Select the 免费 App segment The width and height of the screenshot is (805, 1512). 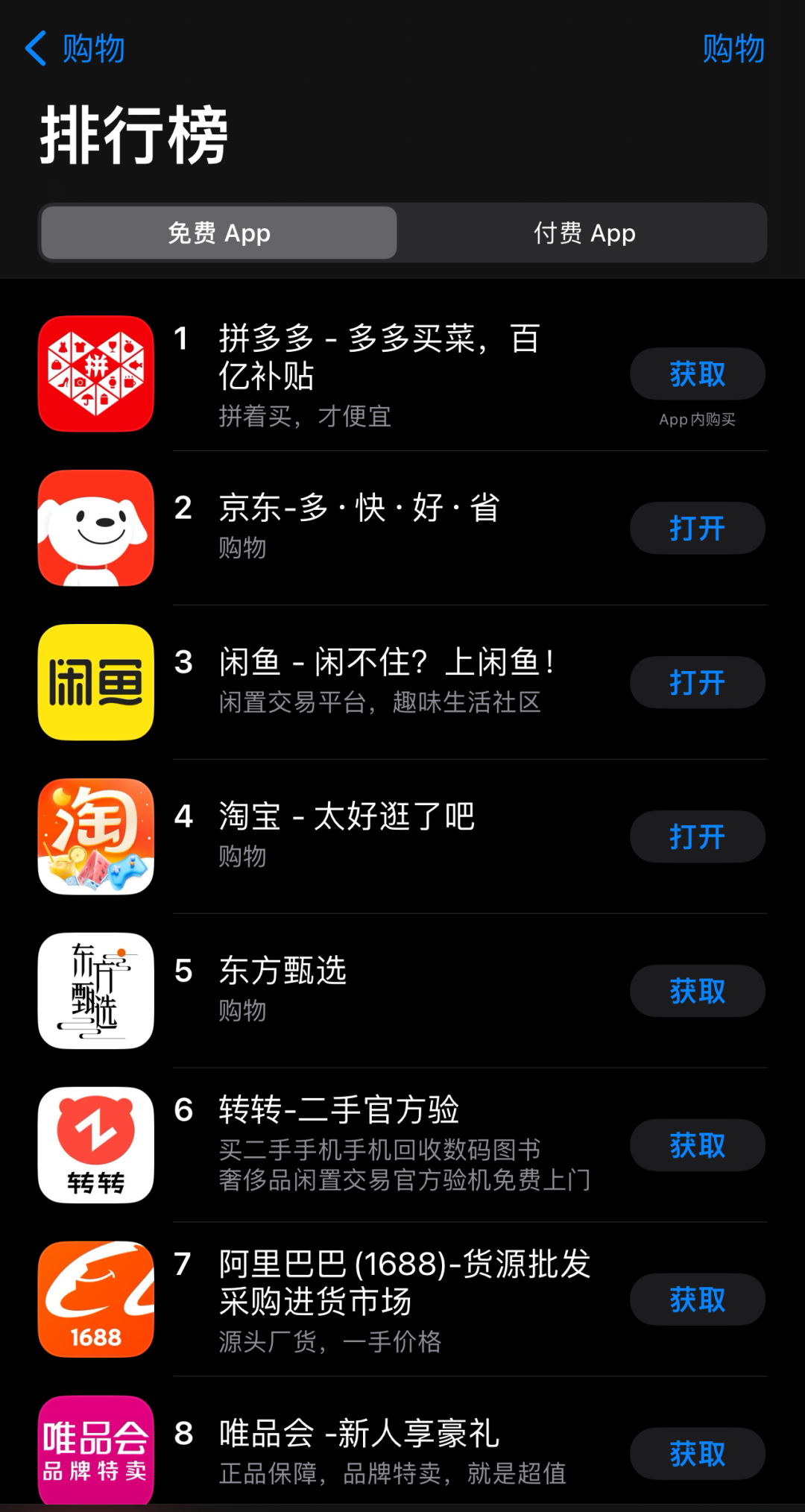219,233
